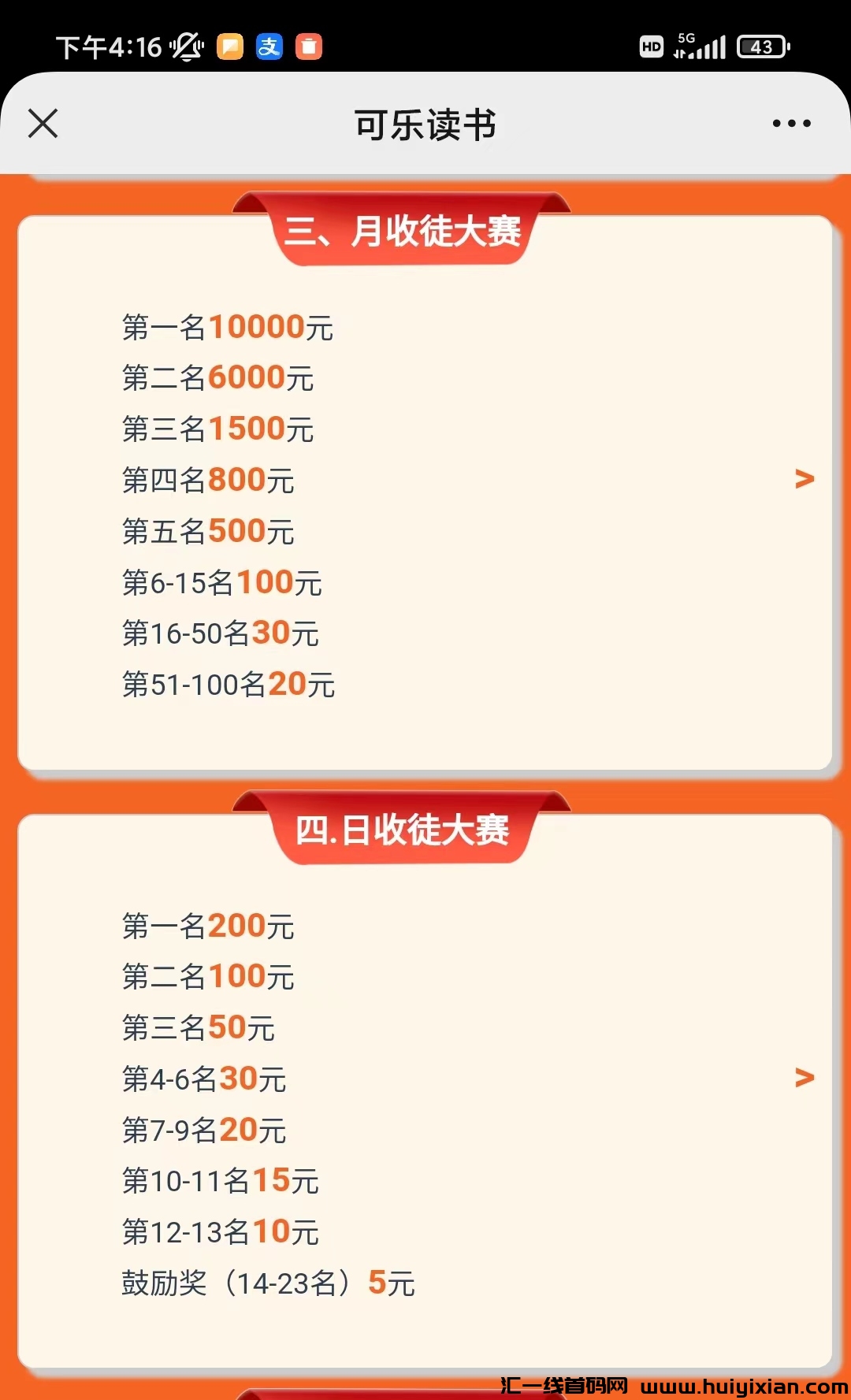
Task: Tap the battery indicator showing 43
Action: click(x=759, y=47)
